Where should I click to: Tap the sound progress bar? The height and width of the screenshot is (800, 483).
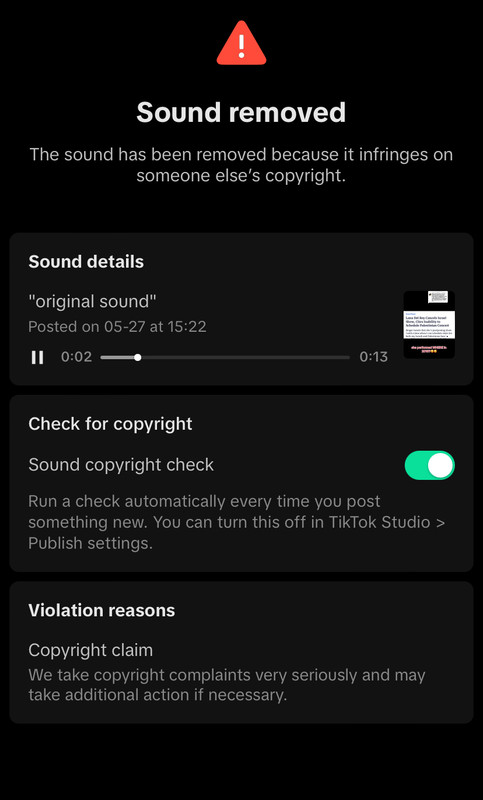225,358
